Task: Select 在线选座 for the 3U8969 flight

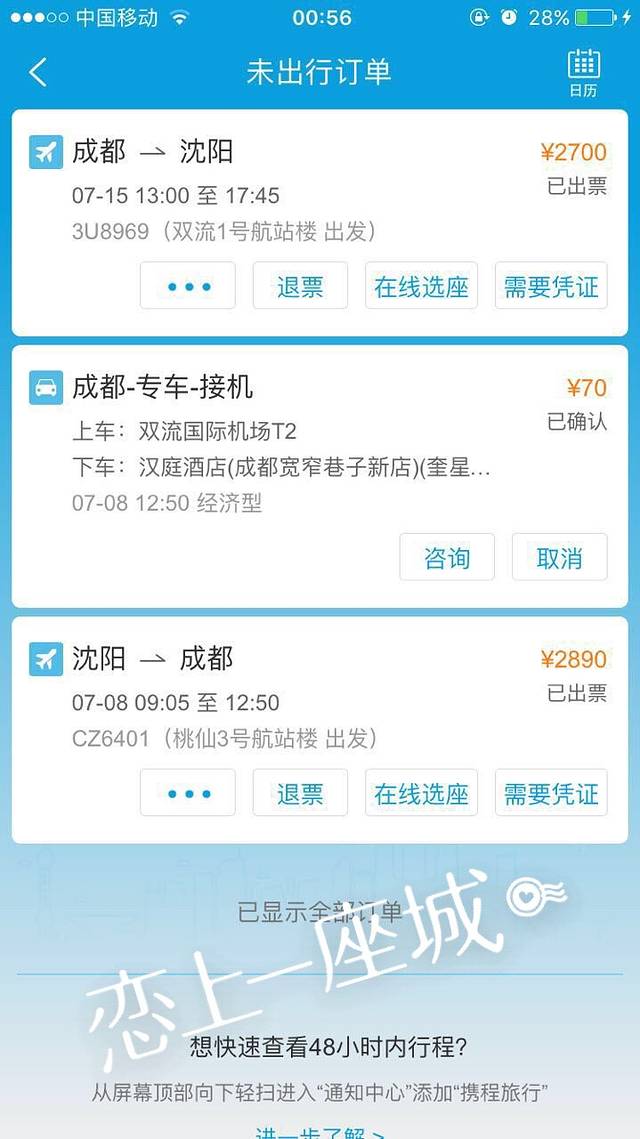Action: [x=421, y=286]
